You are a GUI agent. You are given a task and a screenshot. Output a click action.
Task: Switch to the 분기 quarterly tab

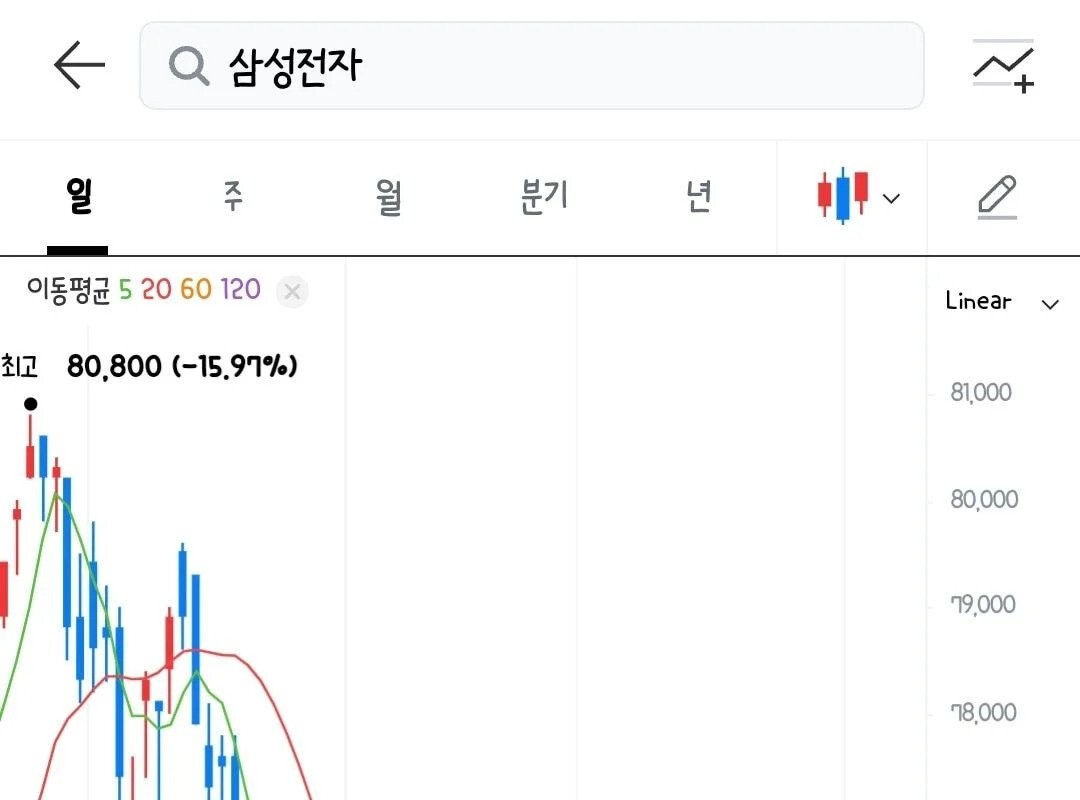544,197
